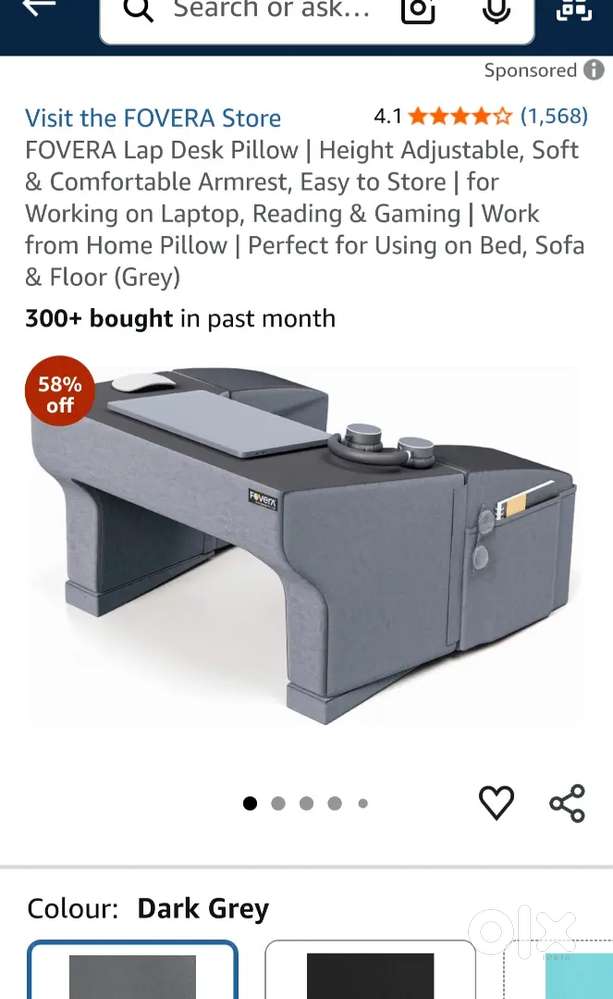
Task: Add this item to the wish list
Action: click(496, 802)
